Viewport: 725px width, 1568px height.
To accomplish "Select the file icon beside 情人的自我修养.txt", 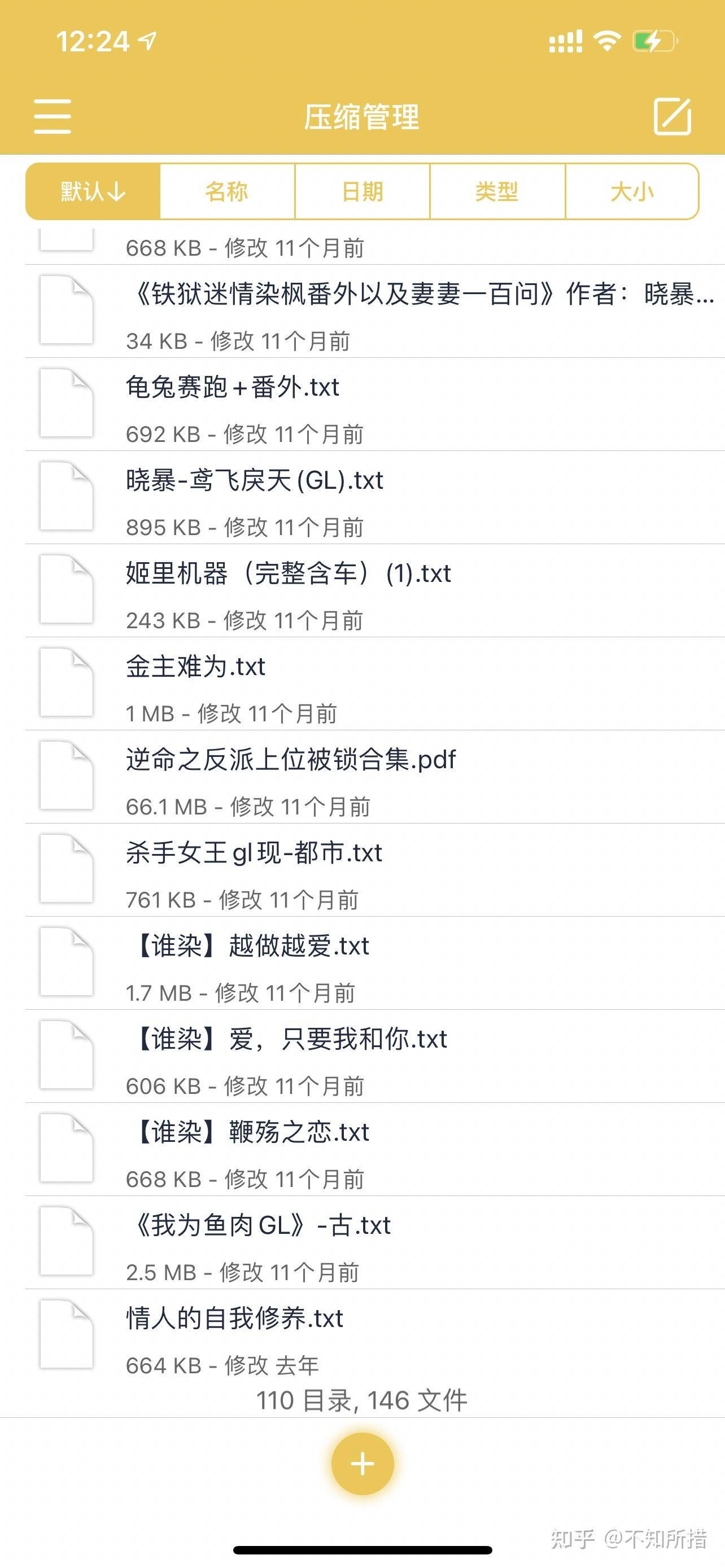I will point(67,1333).
